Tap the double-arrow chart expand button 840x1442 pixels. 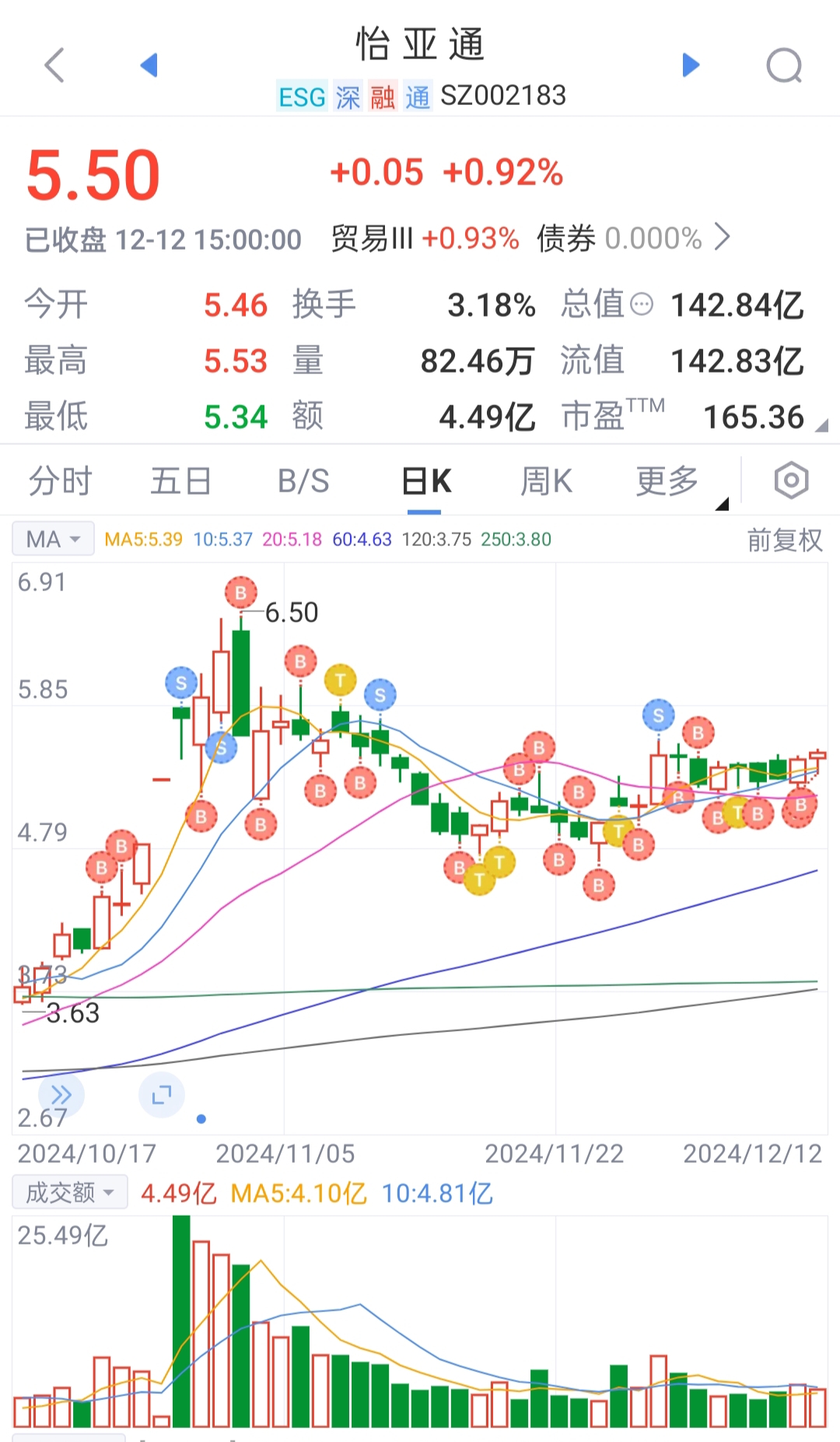pos(61,1095)
